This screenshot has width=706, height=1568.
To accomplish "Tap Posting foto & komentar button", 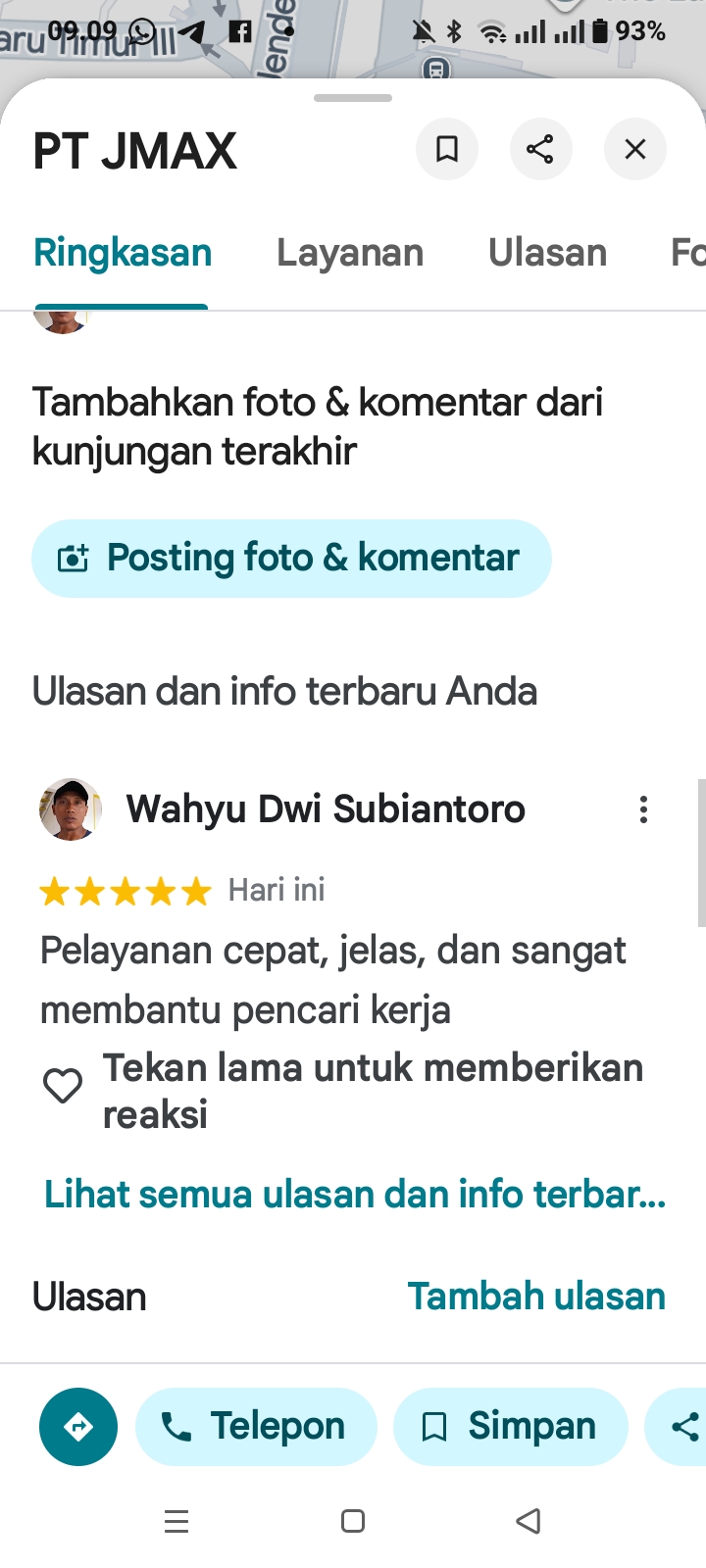I will [291, 558].
